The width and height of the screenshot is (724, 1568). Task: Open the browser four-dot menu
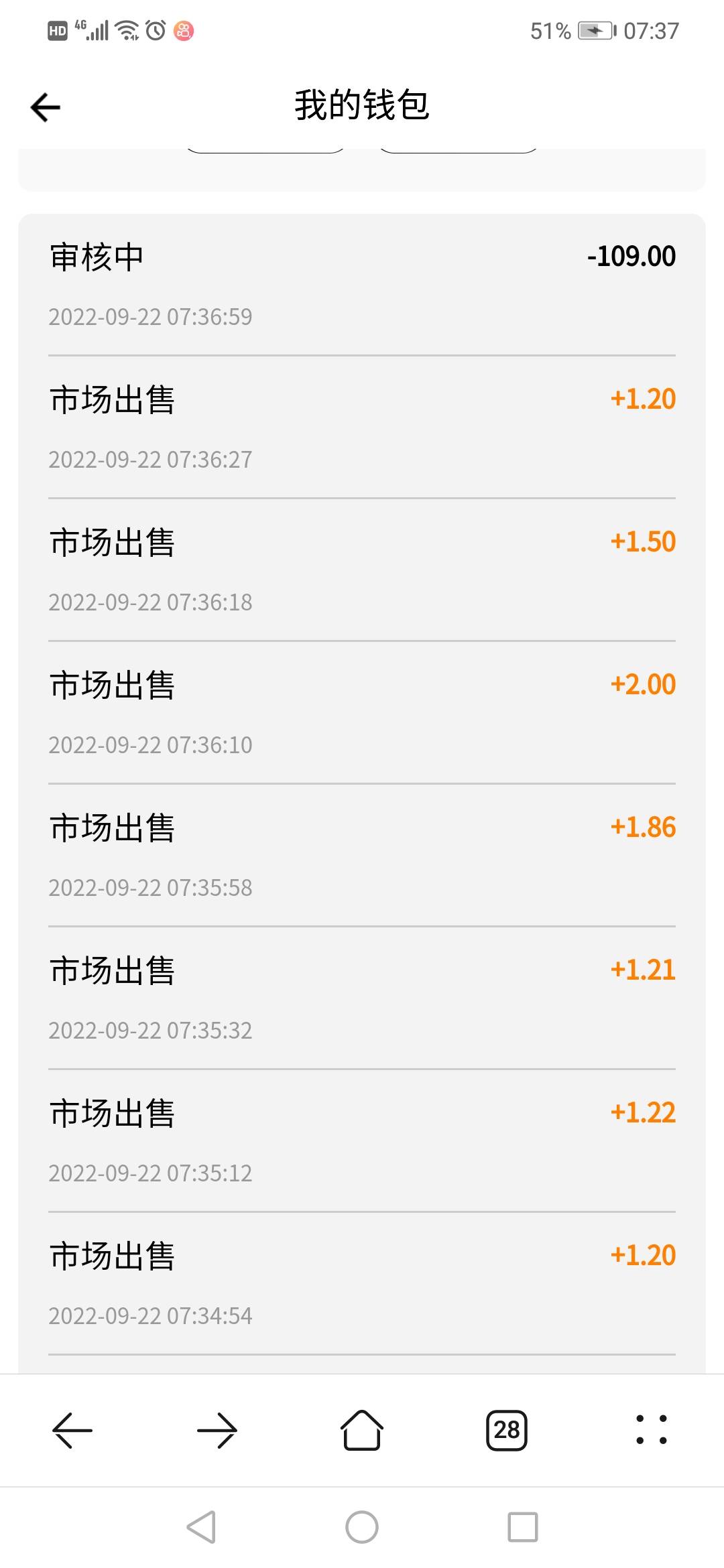point(652,1429)
